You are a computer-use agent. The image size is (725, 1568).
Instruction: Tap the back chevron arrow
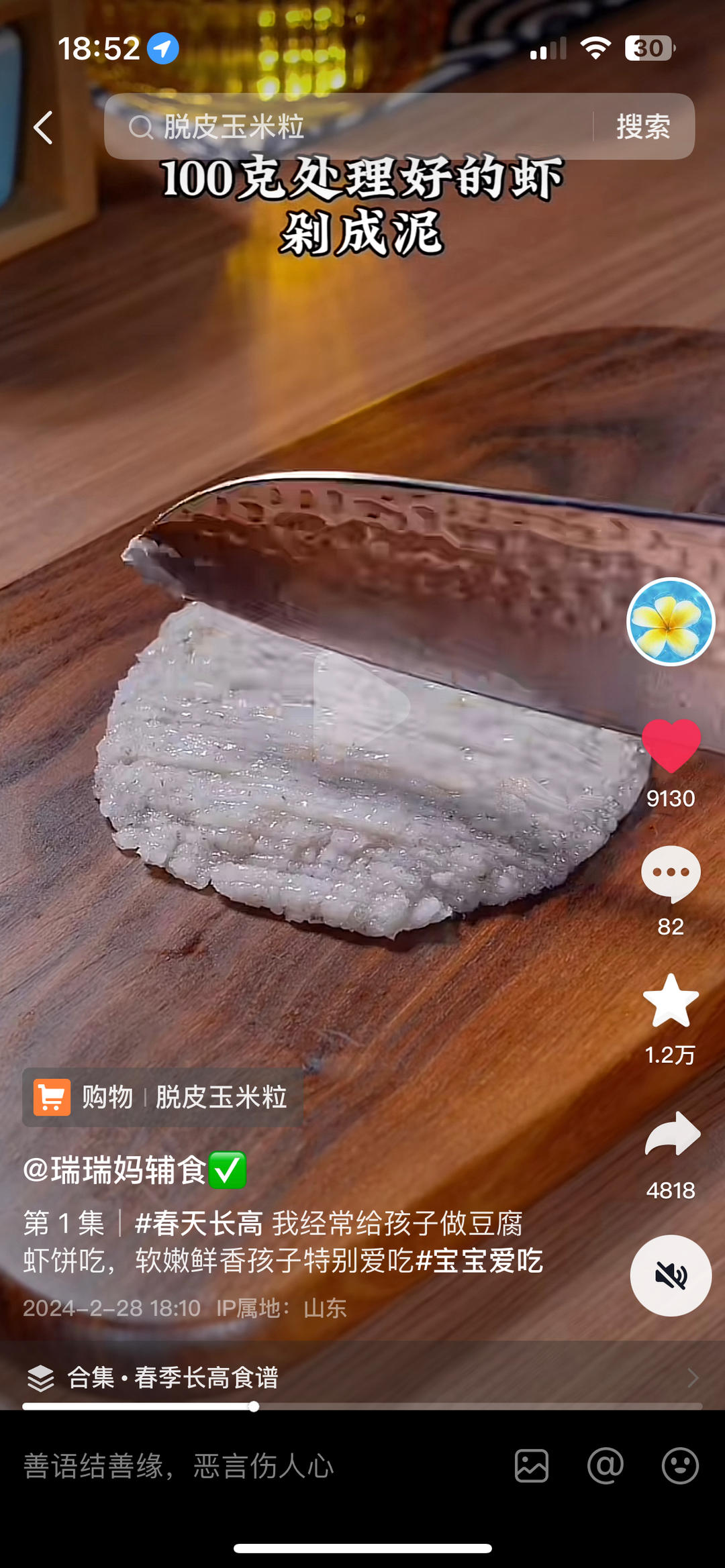coord(43,127)
